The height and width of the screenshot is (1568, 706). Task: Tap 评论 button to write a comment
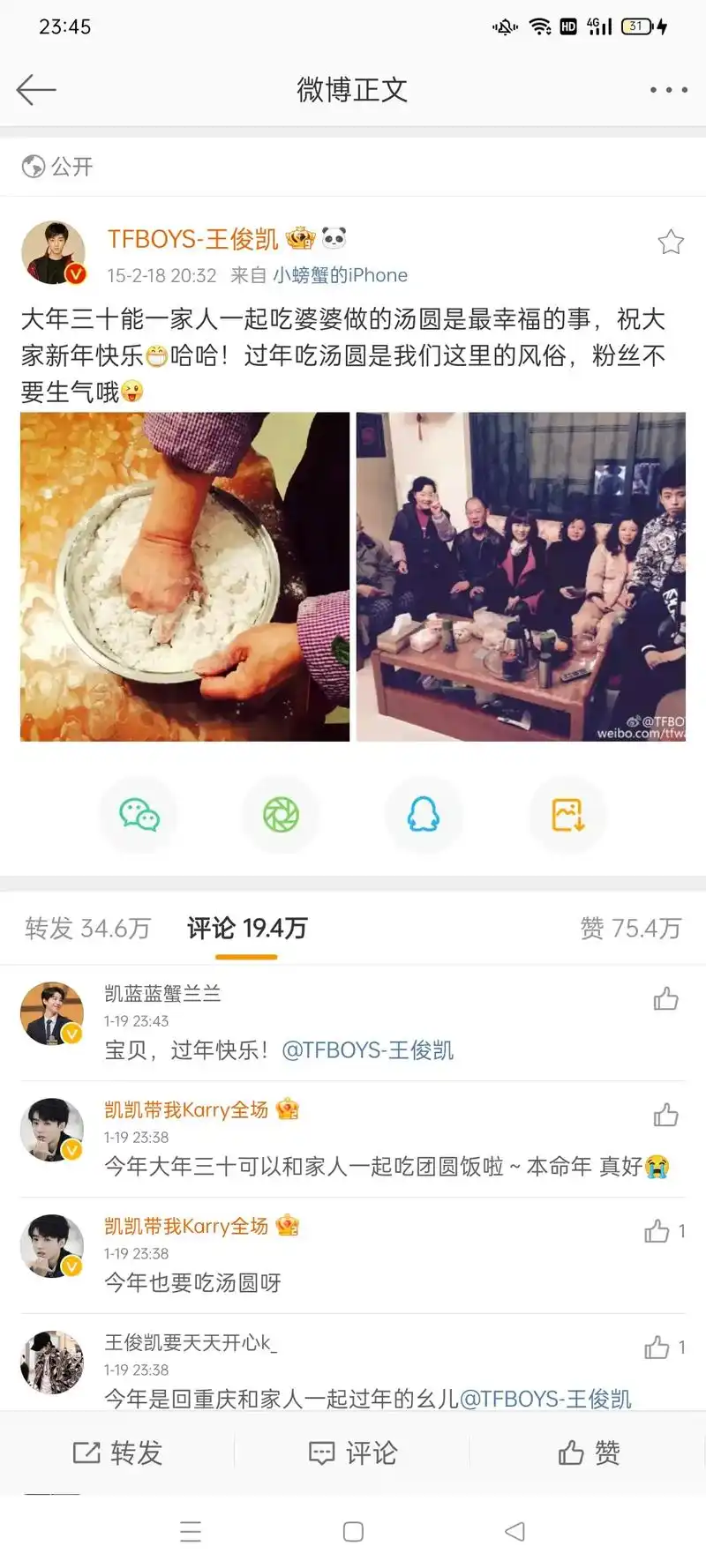[x=353, y=1453]
